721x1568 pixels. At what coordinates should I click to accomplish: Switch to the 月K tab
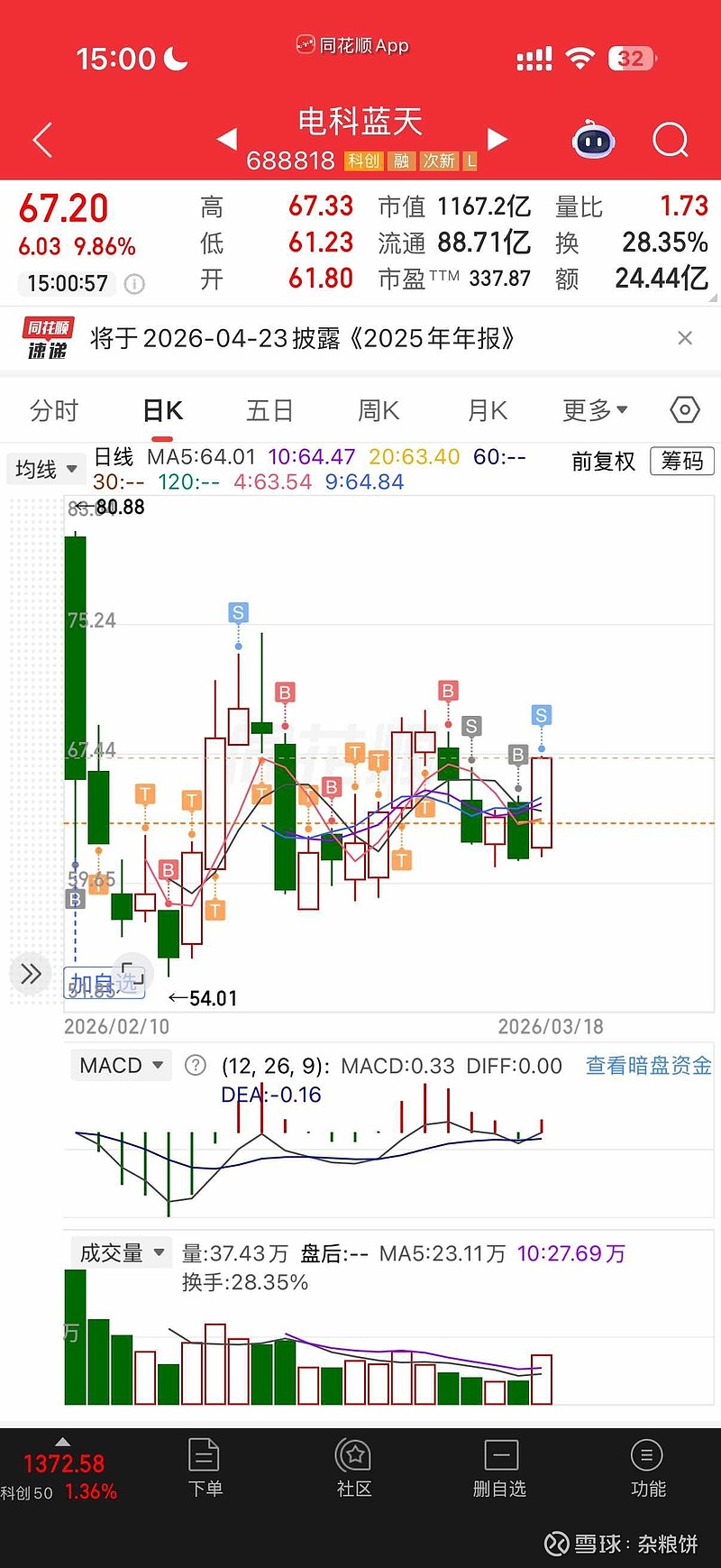pos(487,411)
